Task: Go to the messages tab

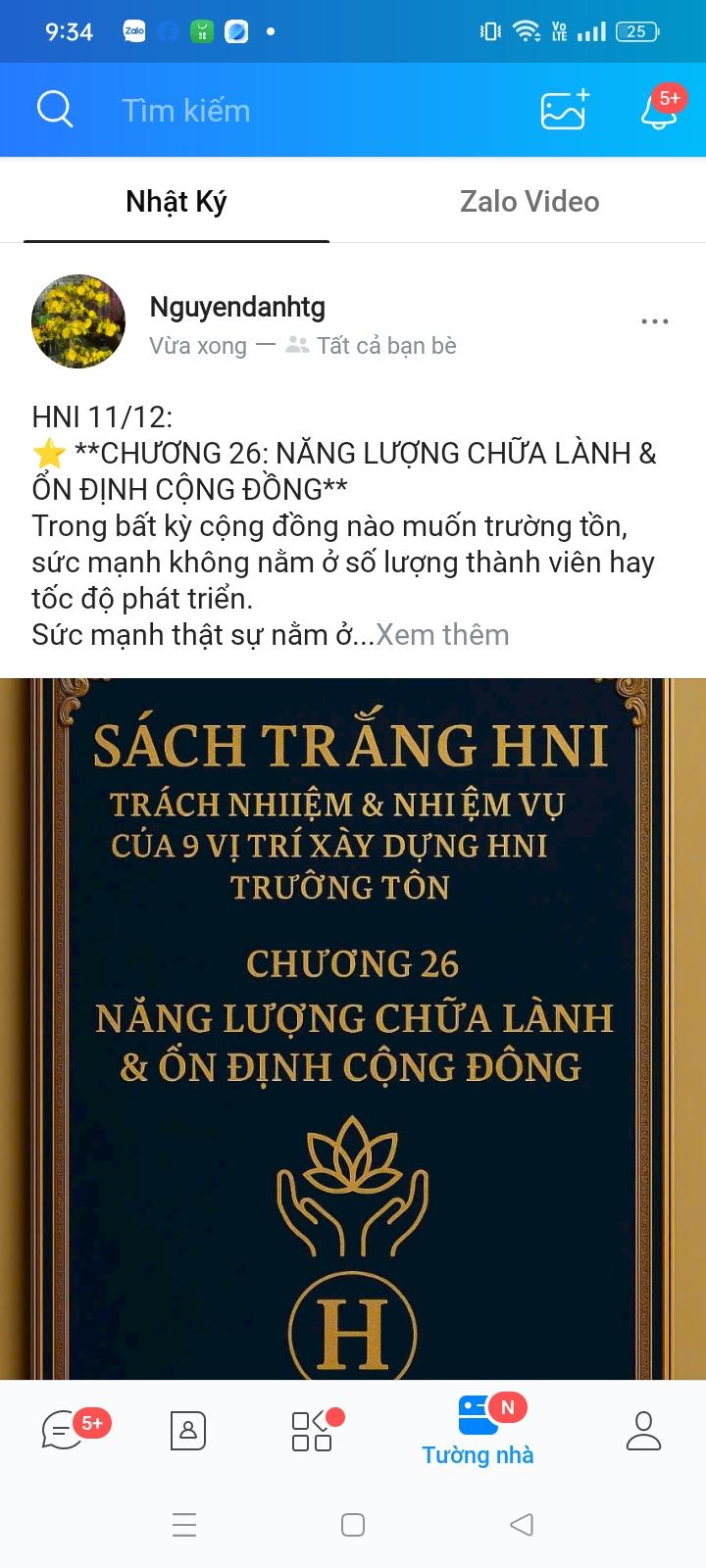Action: click(x=63, y=1431)
